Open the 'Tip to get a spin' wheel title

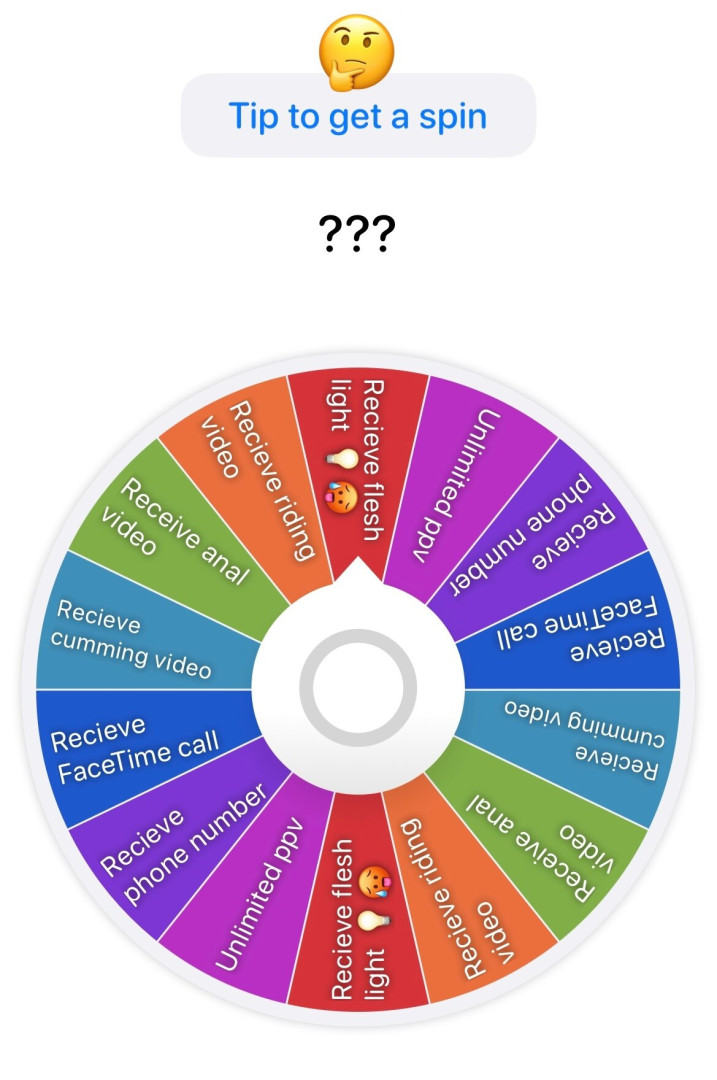click(358, 116)
